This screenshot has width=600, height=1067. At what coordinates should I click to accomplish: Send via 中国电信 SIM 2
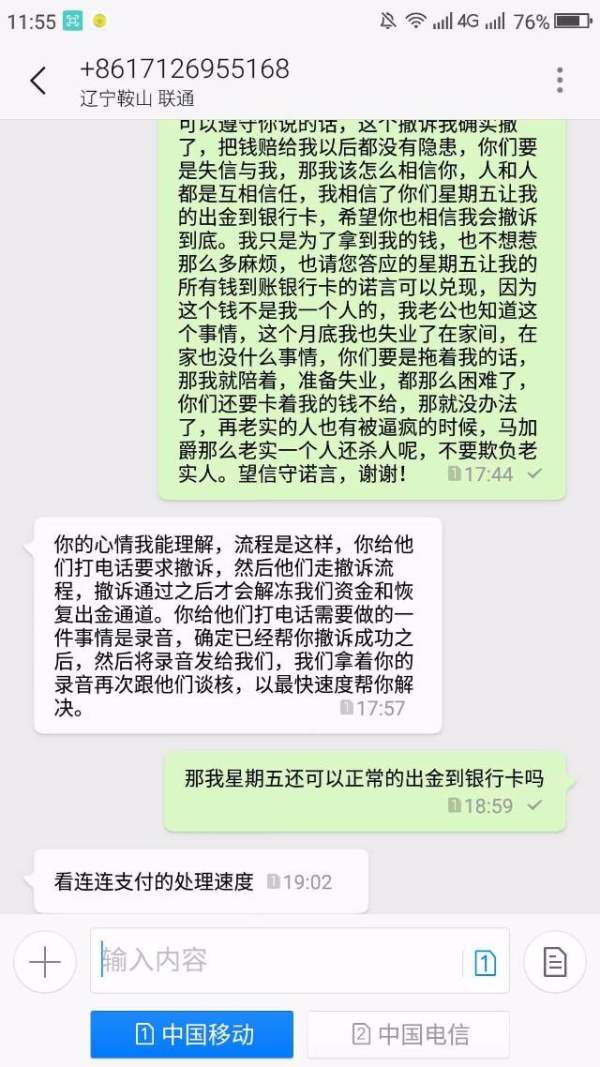[x=408, y=1034]
